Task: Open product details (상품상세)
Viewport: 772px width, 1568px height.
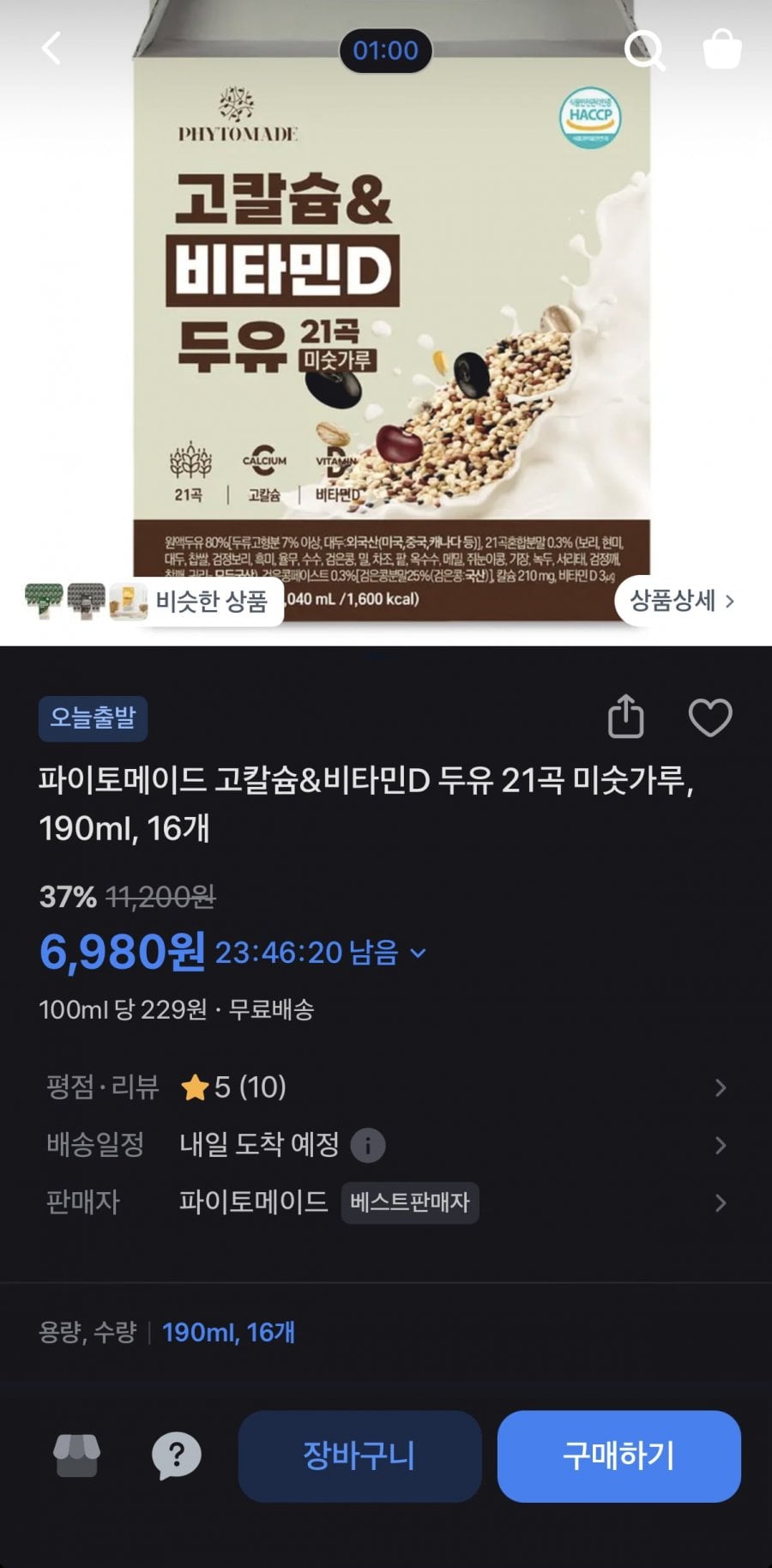Action: coord(683,601)
